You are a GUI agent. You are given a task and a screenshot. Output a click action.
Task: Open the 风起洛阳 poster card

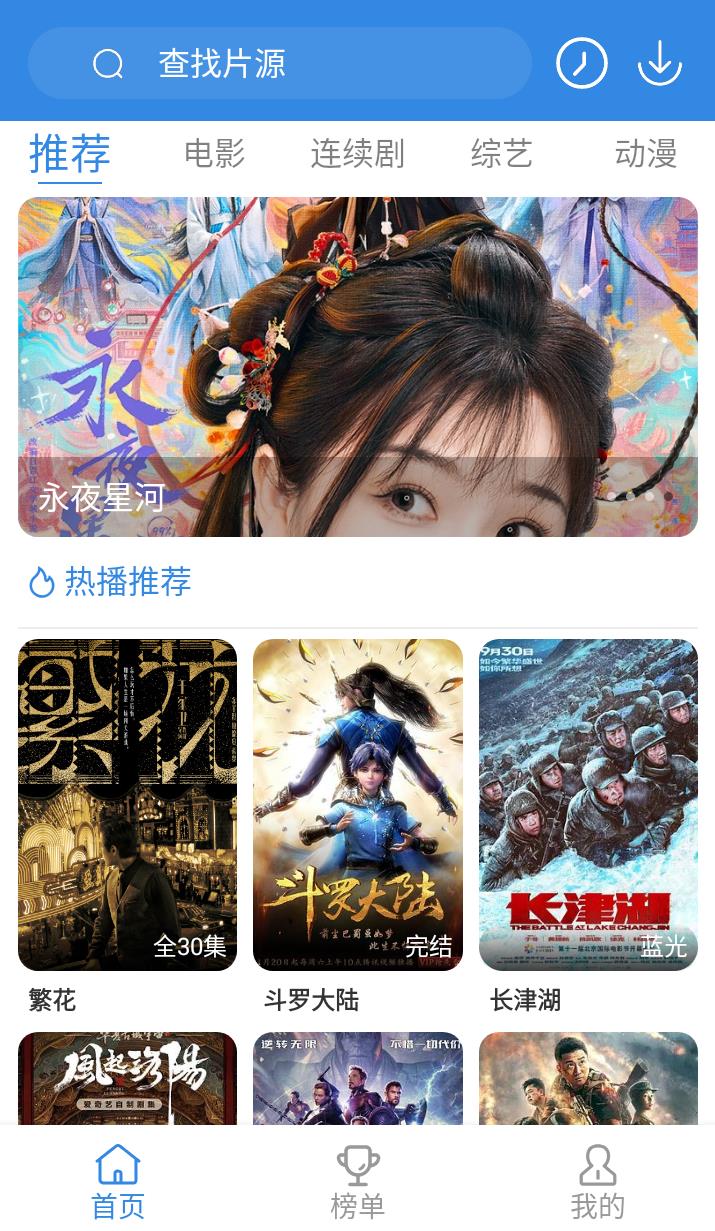pos(127,1078)
